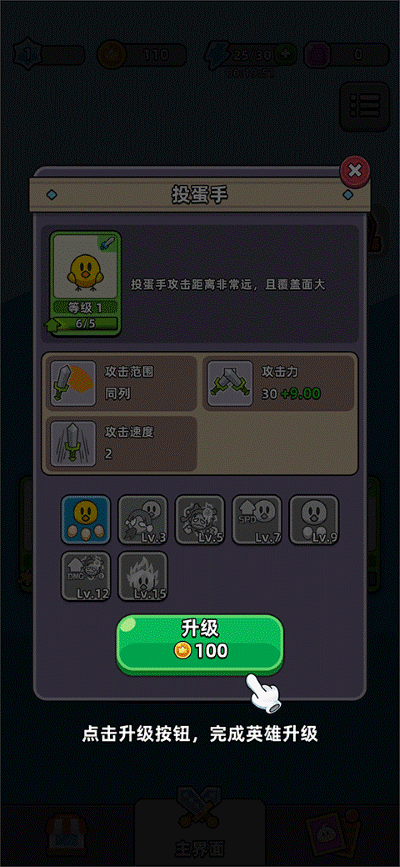View the Lv.5 locked skill
The width and height of the screenshot is (400, 867).
pos(200,519)
